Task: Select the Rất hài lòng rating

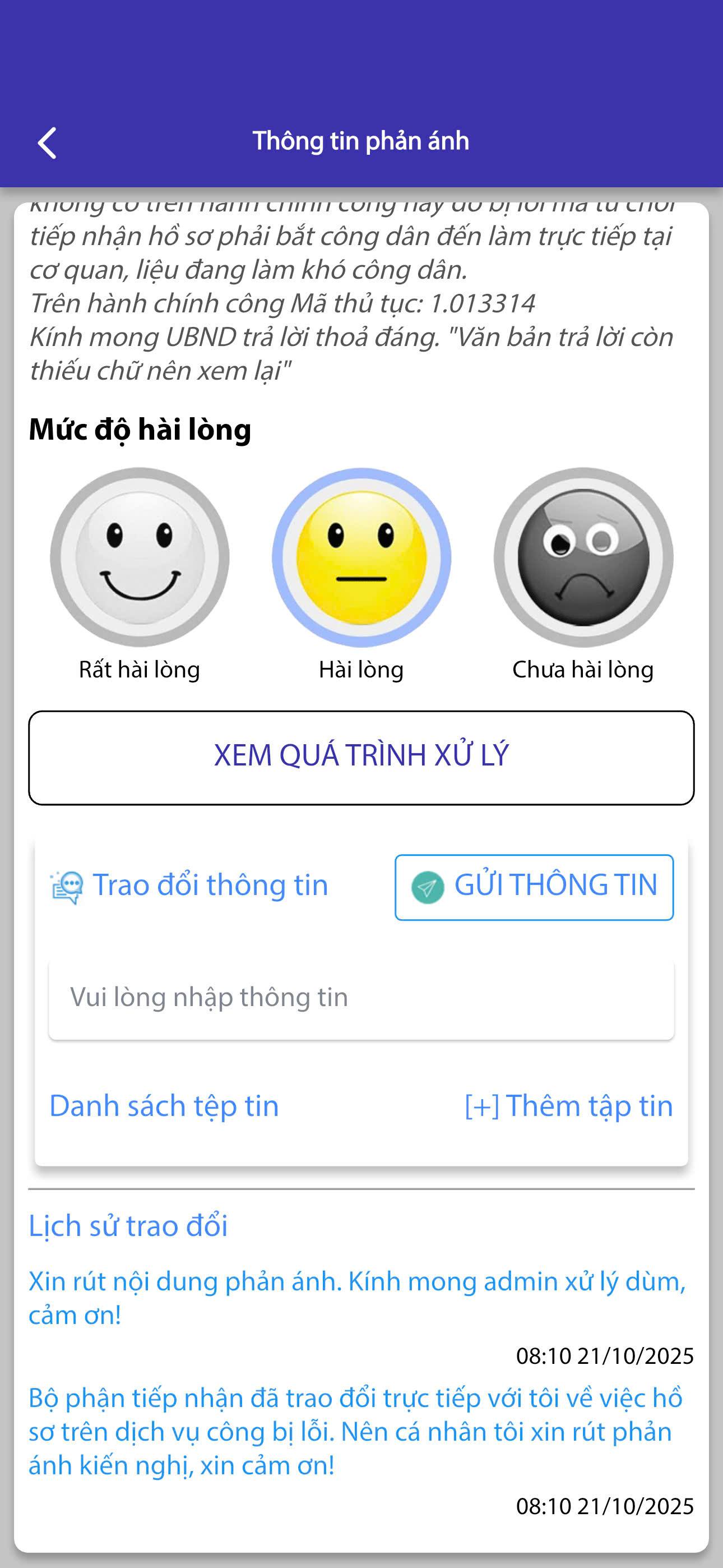Action: point(140,557)
